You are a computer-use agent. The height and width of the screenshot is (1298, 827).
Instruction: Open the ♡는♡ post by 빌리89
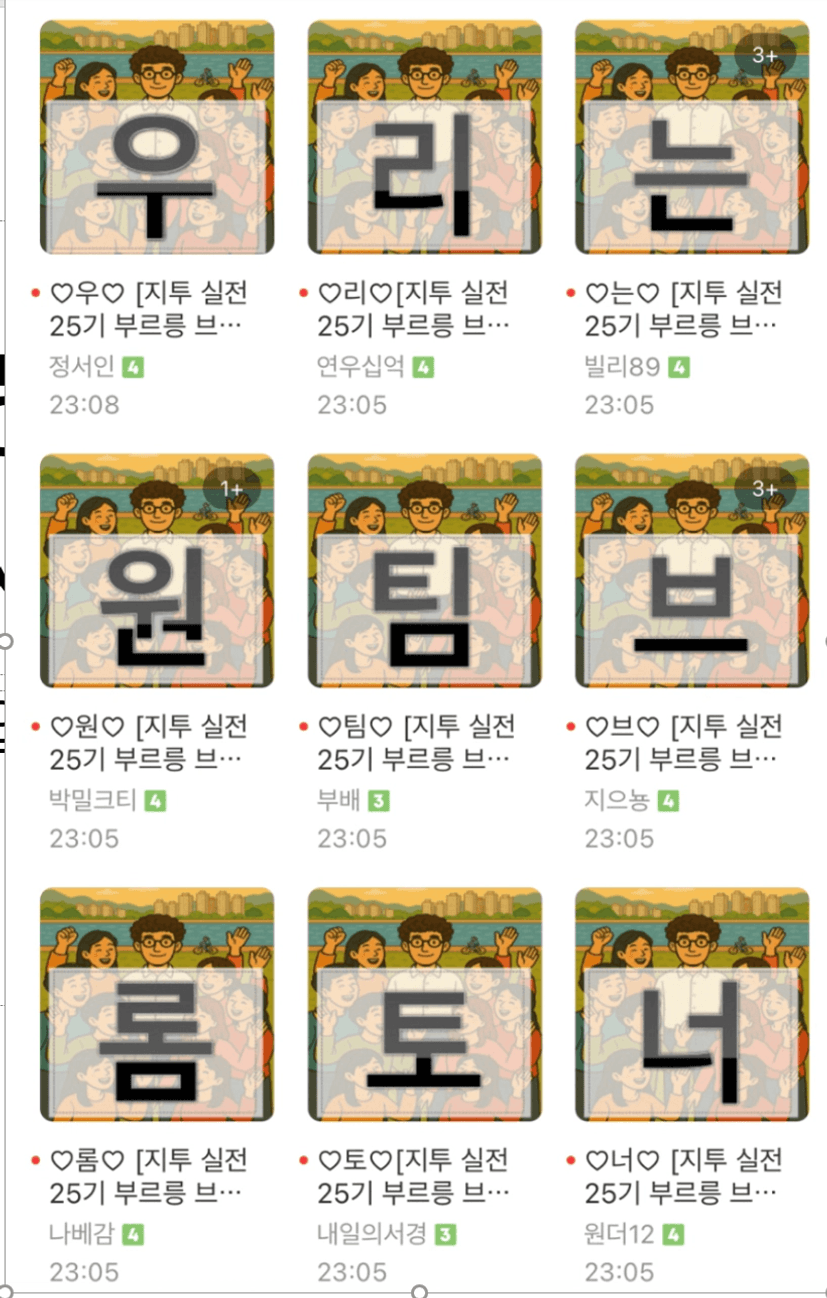pyautogui.click(x=692, y=138)
